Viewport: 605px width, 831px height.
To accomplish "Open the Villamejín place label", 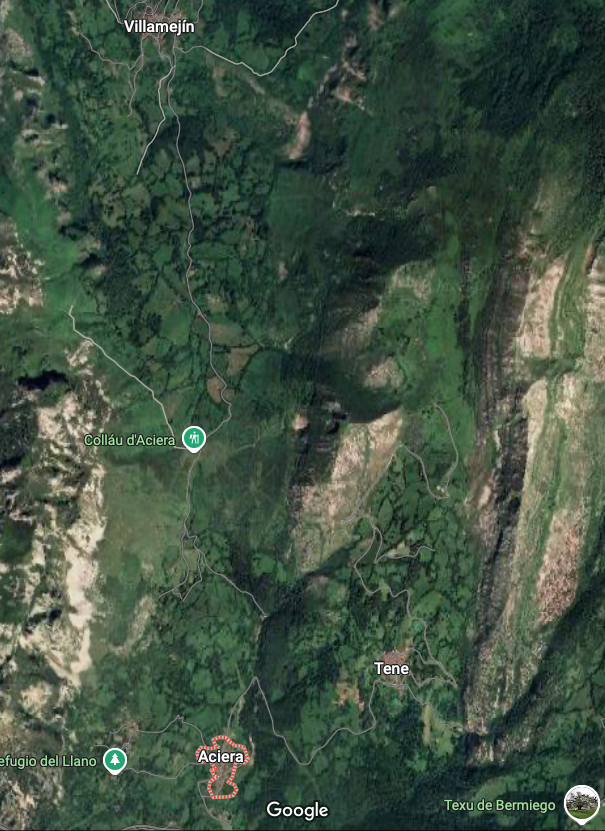I will (159, 27).
